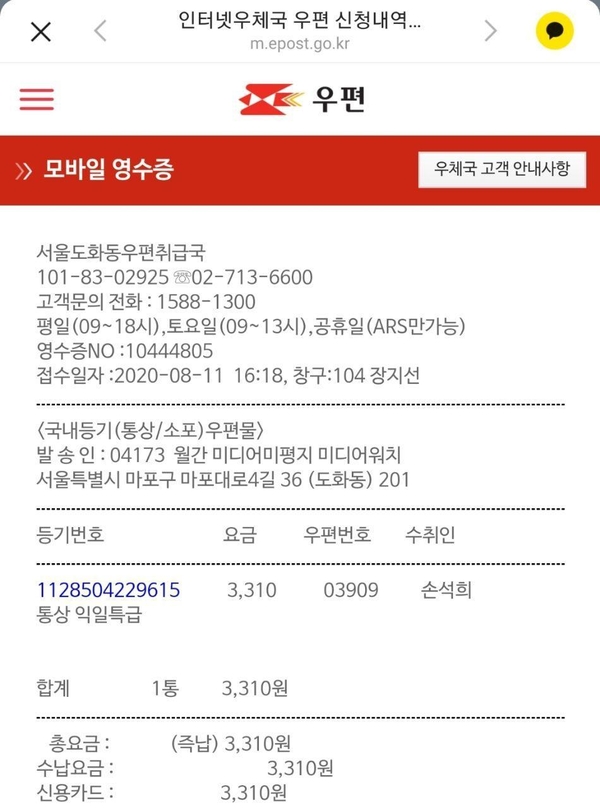This screenshot has width=600, height=808.
Task: Go back to the previous page
Action: point(100,31)
